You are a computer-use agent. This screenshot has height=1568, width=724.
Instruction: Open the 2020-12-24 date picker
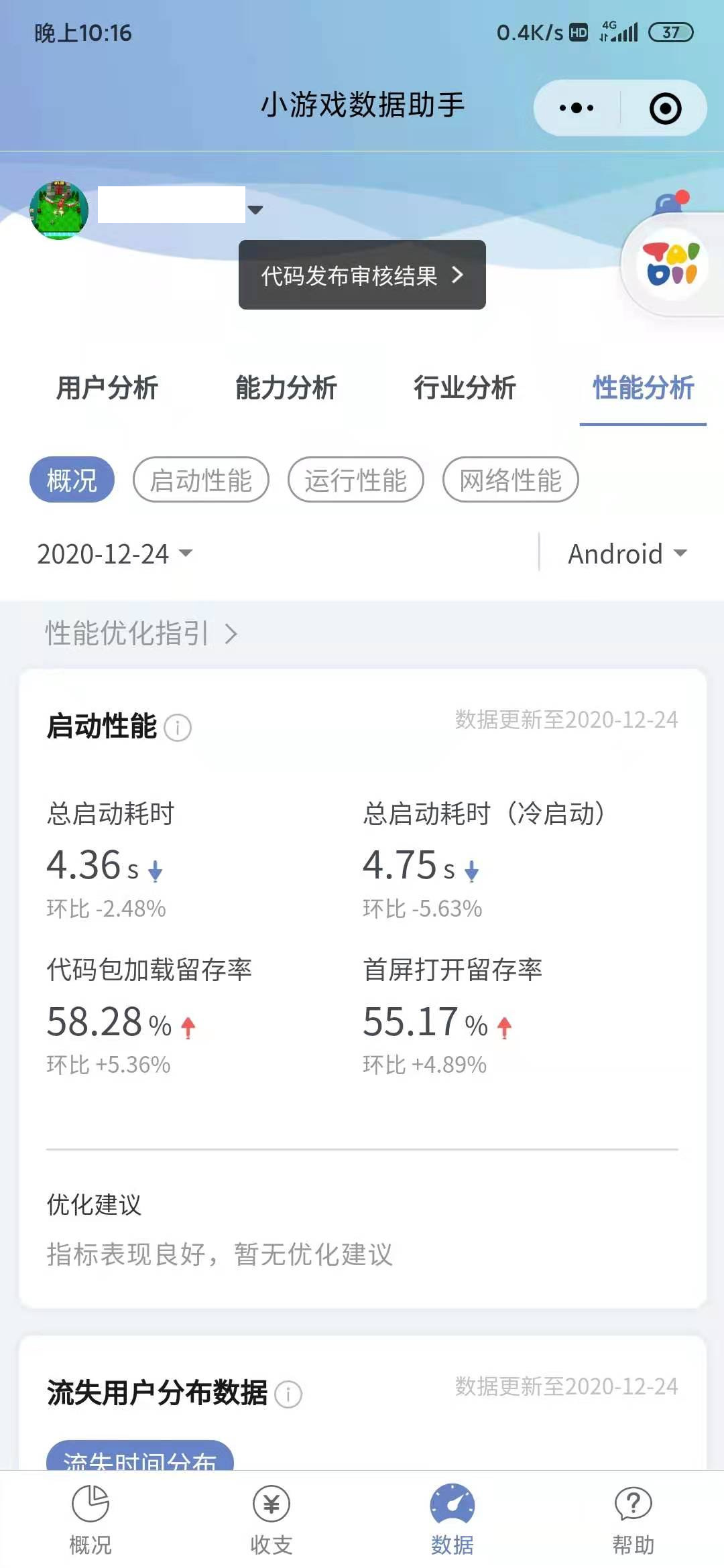point(115,554)
